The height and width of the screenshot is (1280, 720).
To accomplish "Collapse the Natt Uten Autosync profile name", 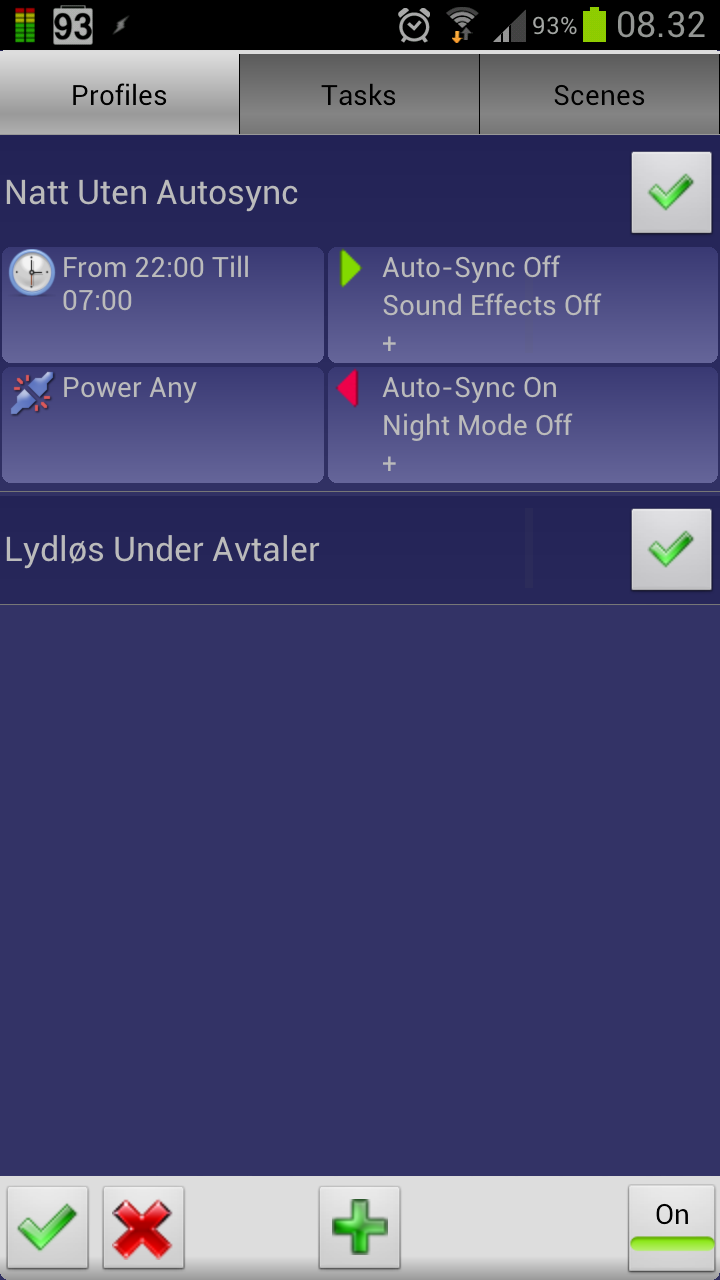I will 152,192.
